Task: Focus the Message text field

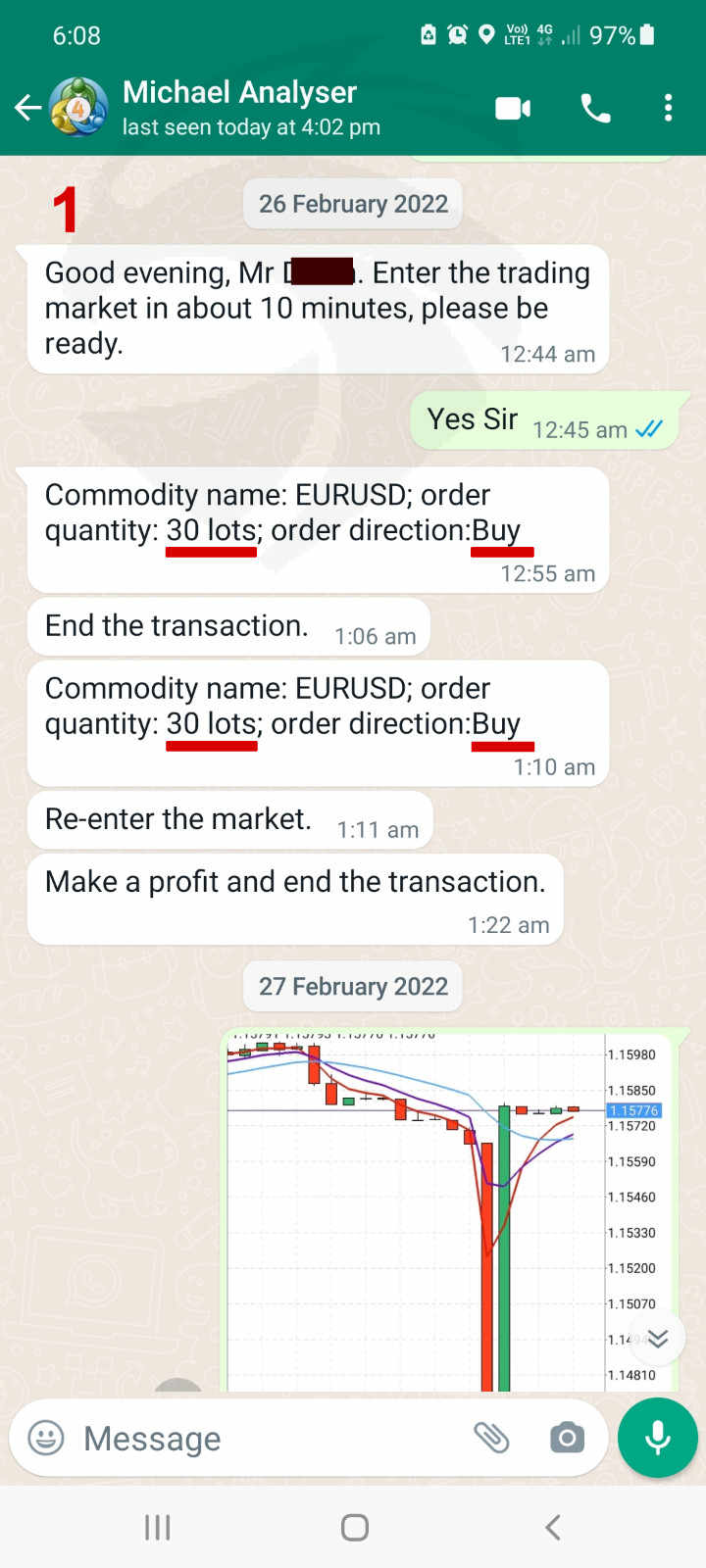Action: point(265,1438)
